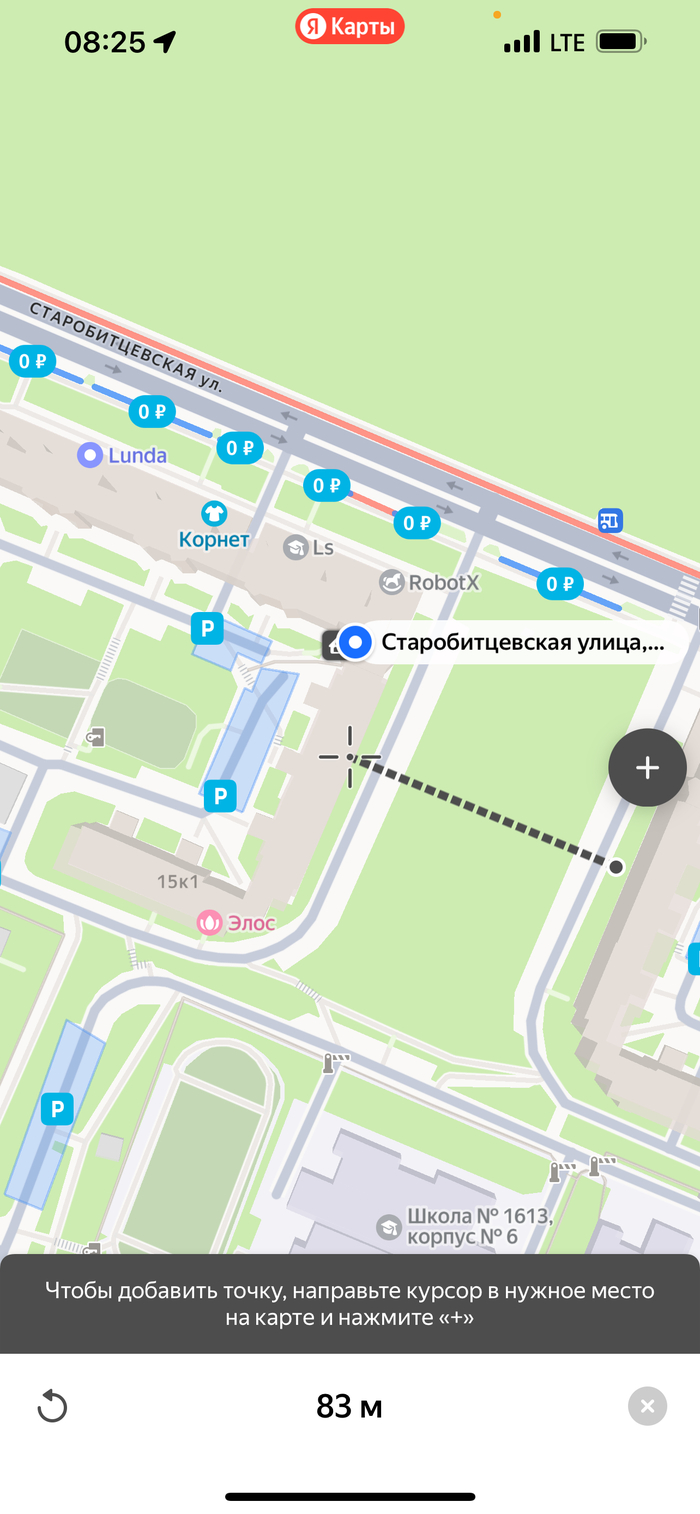Tap the parking marker near Элос
This screenshot has height=1514, width=700.
(x=219, y=797)
